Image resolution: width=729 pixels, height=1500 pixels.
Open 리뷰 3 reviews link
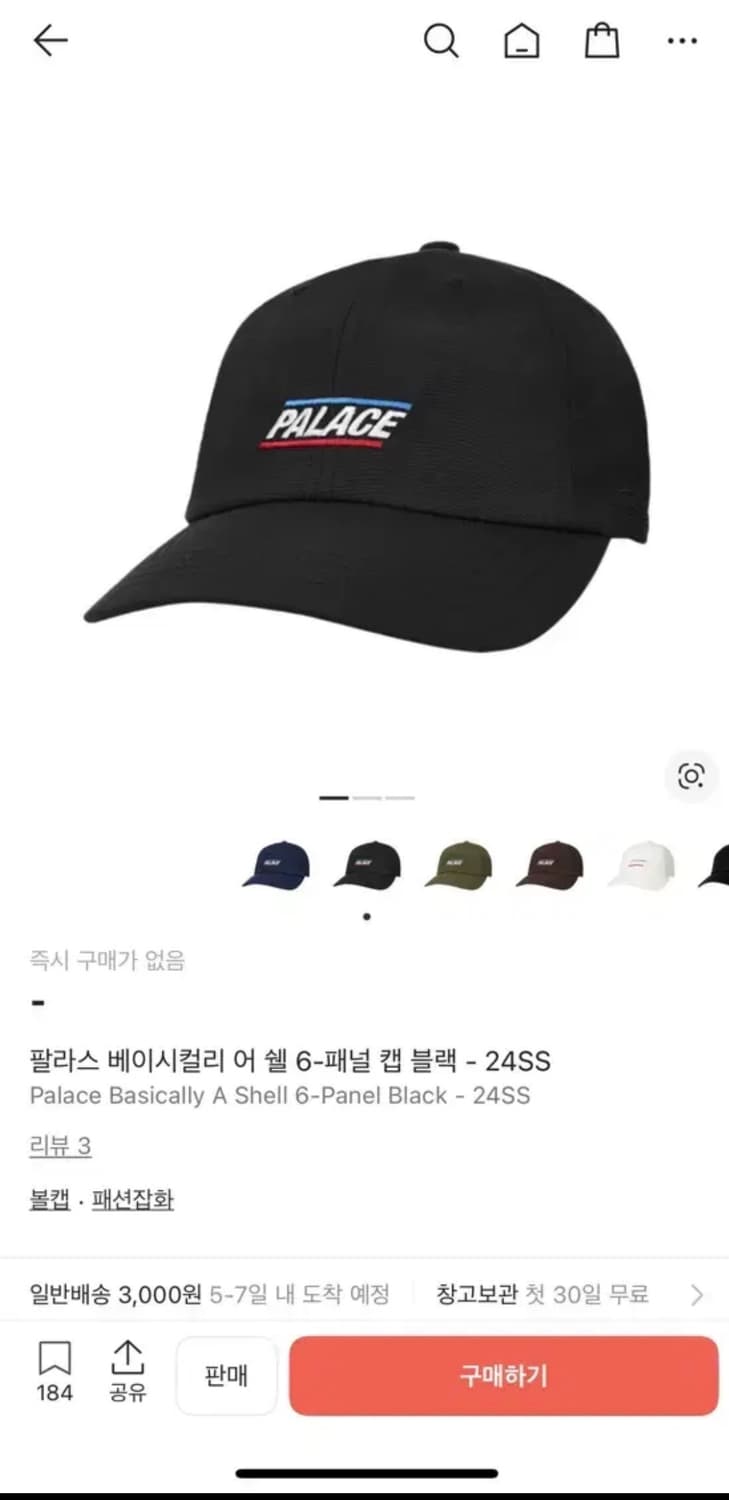58,1146
